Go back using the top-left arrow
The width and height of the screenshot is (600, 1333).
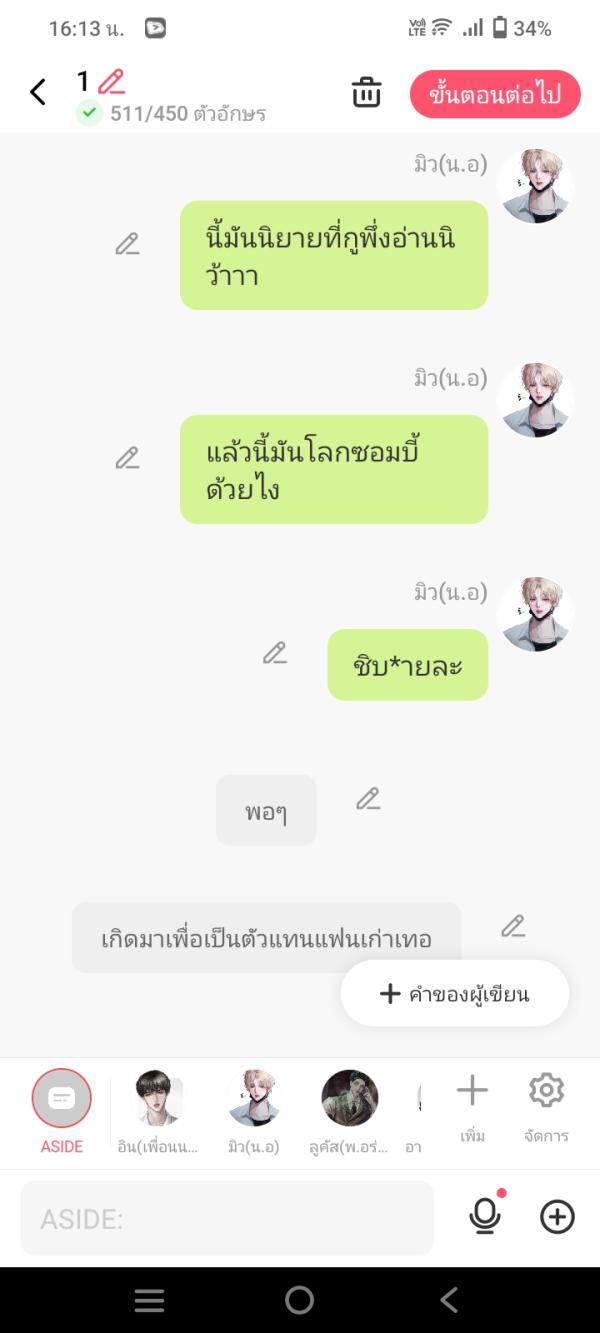pyautogui.click(x=38, y=93)
